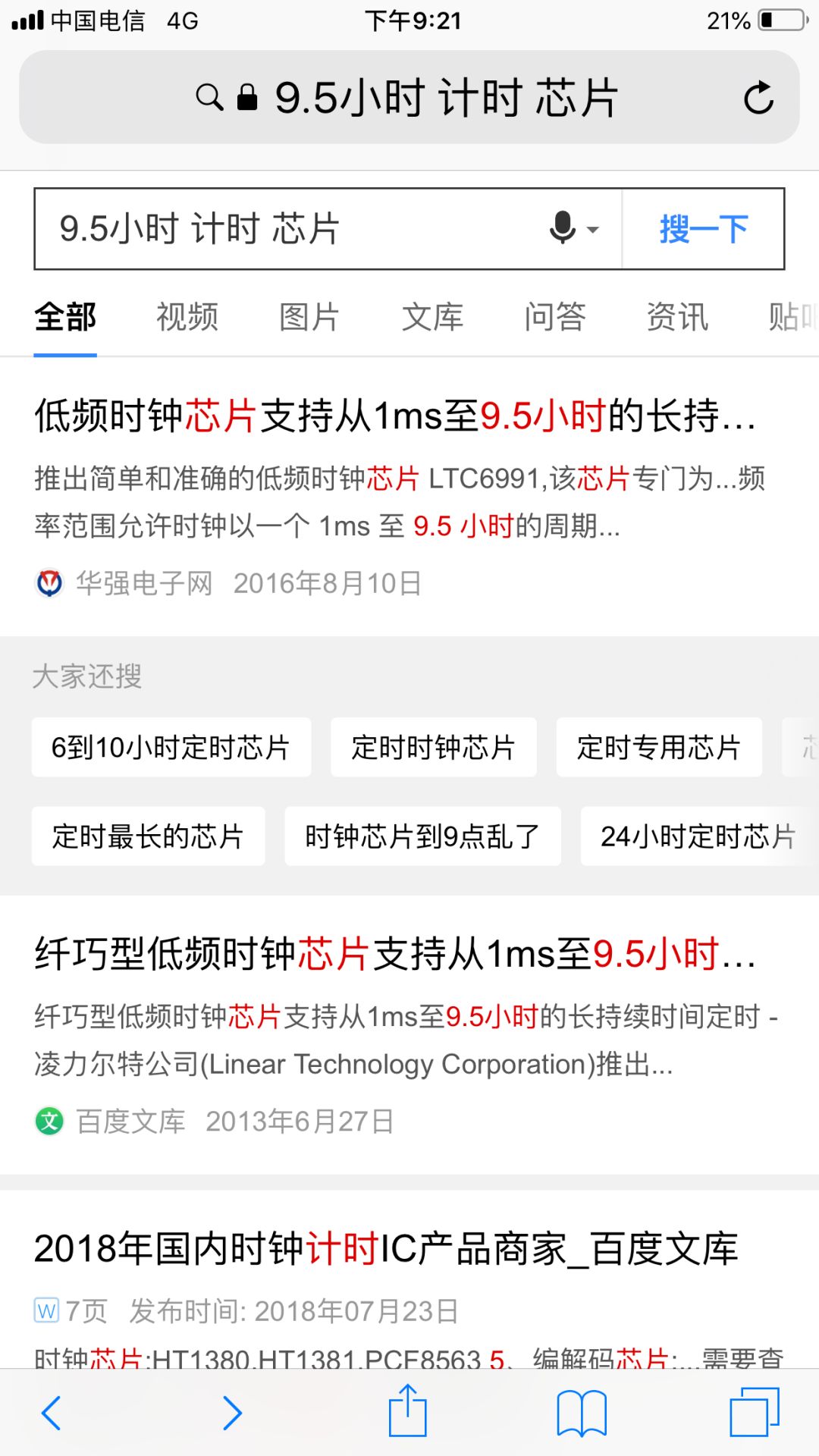Viewport: 819px width, 1456px height.
Task: Switch to the 问答 tab
Action: coord(555,317)
